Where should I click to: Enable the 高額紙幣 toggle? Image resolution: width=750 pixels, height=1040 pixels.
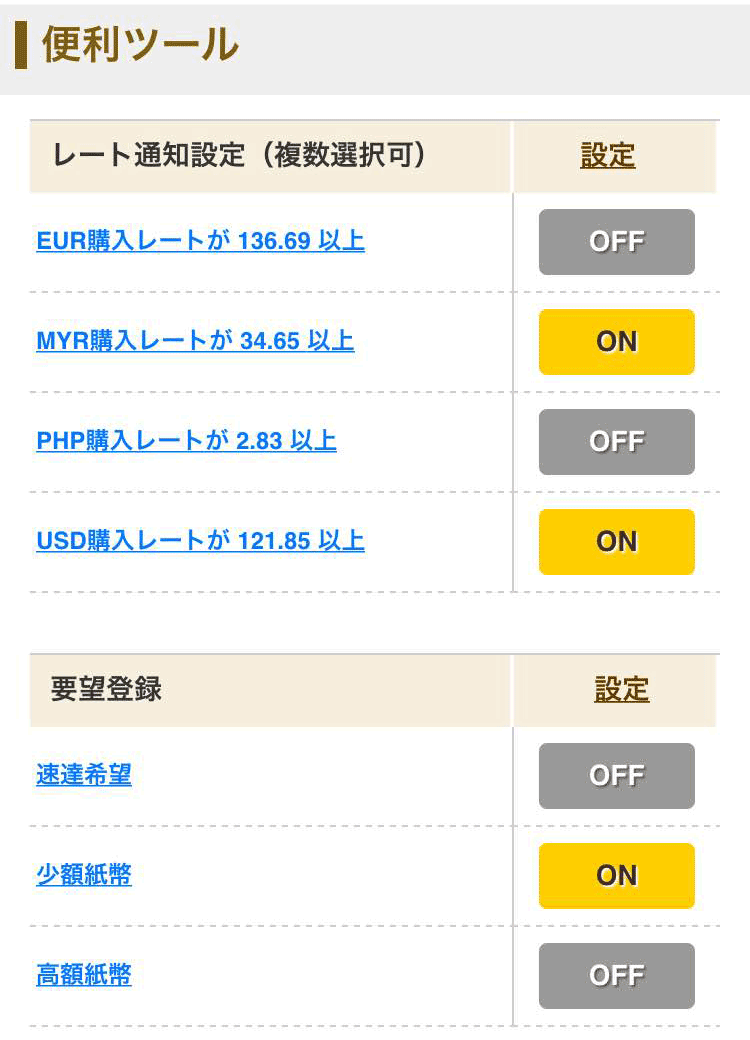click(616, 976)
